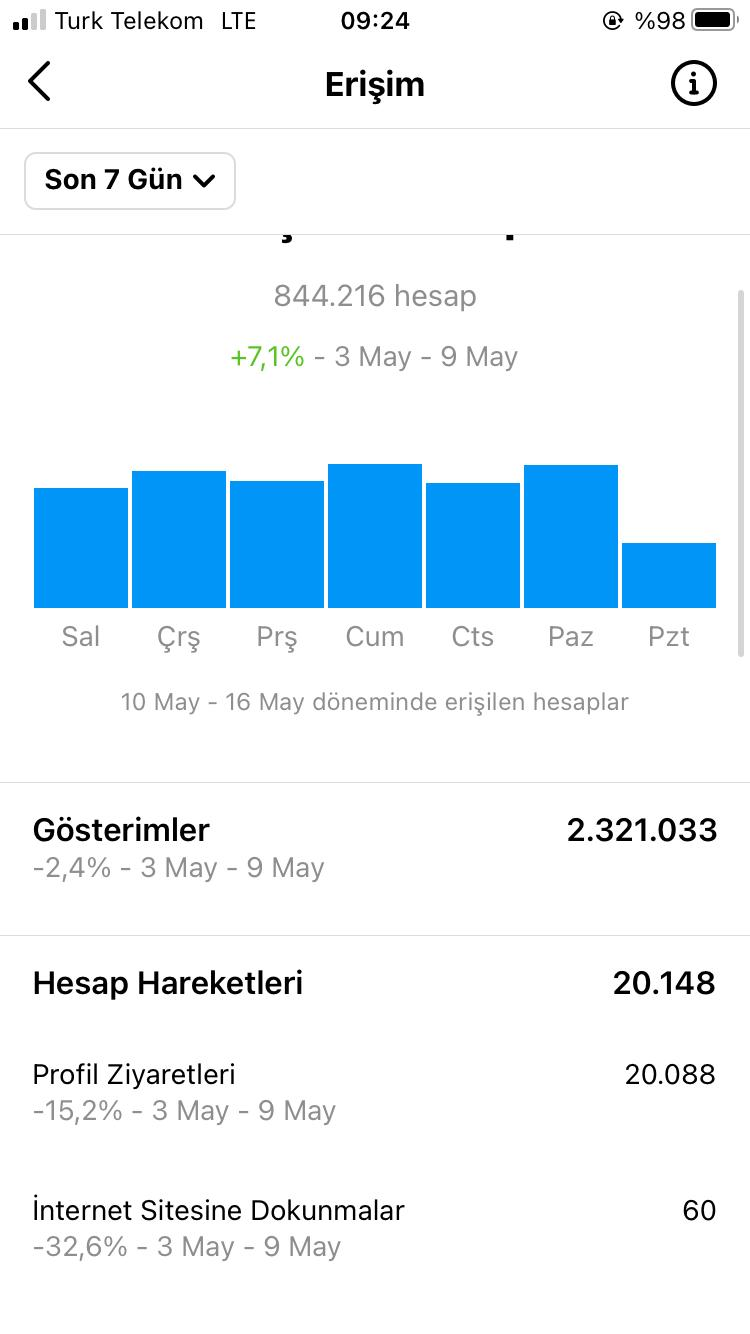Expand the Son 7 Gün dropdown
The height and width of the screenshot is (1334, 750).
coord(130,181)
